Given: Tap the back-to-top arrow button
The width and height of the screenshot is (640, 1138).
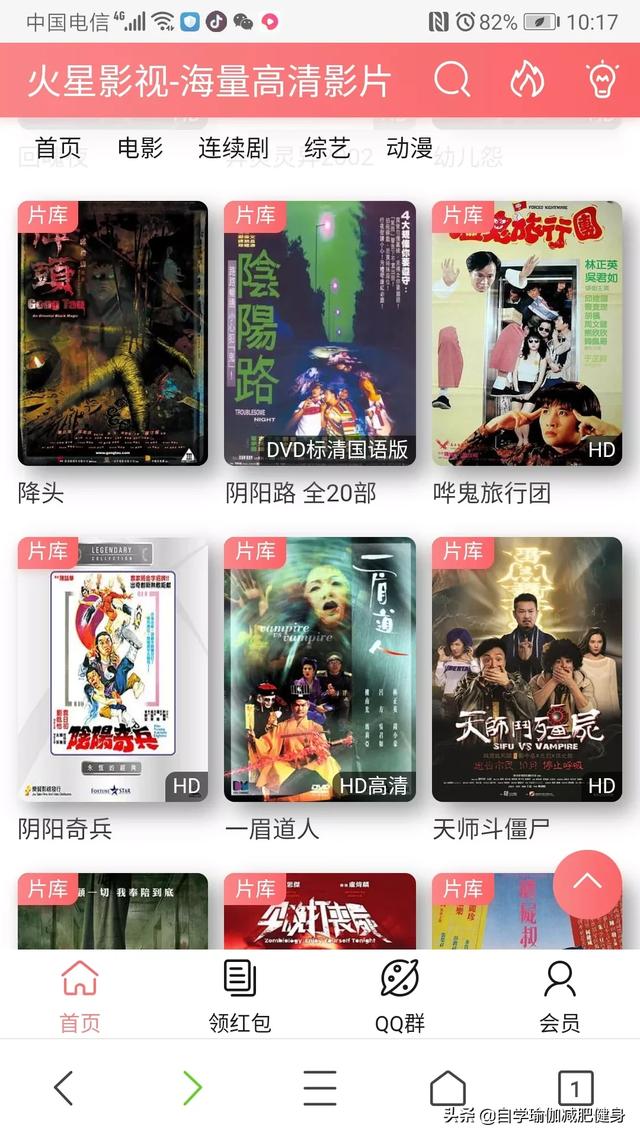Looking at the screenshot, I should click(x=587, y=883).
